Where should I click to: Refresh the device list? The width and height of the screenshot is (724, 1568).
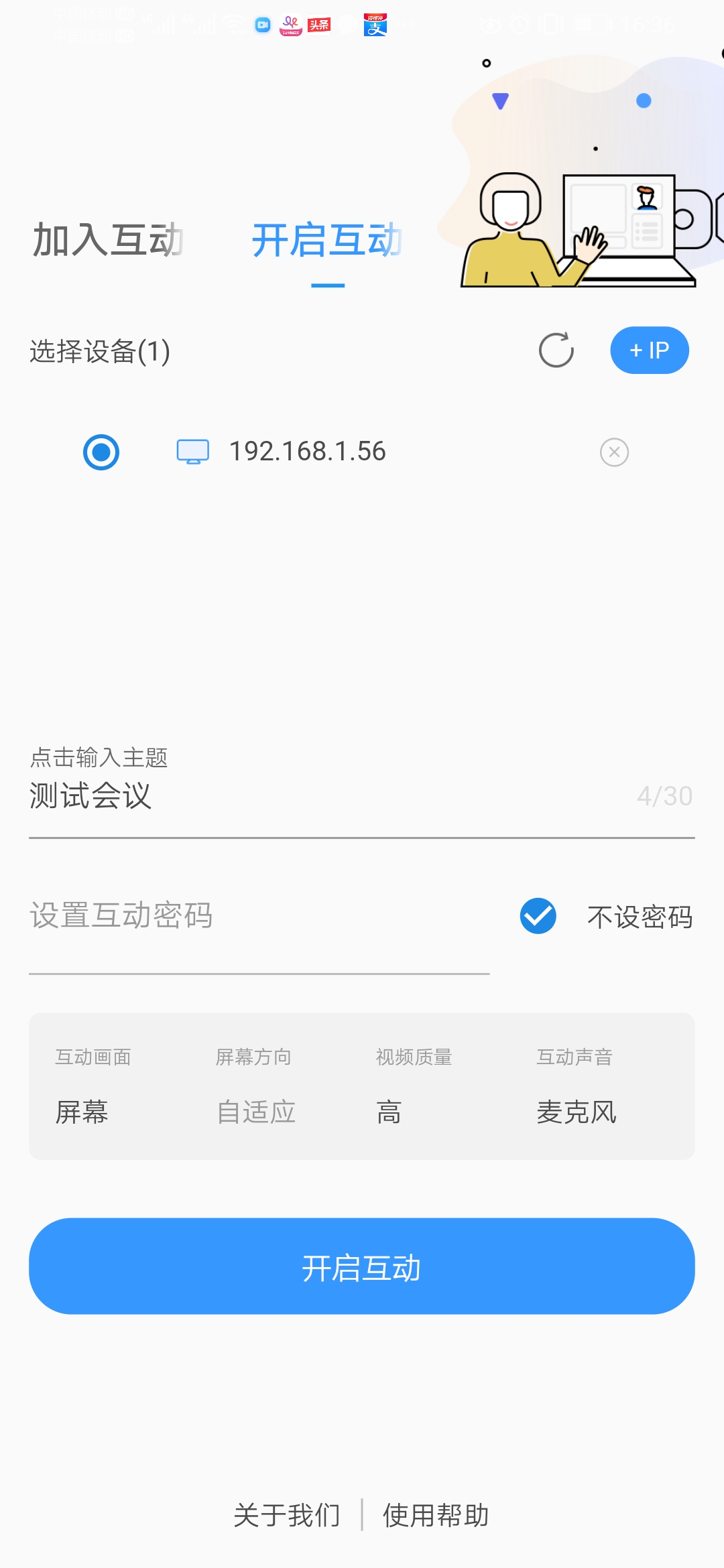[556, 350]
